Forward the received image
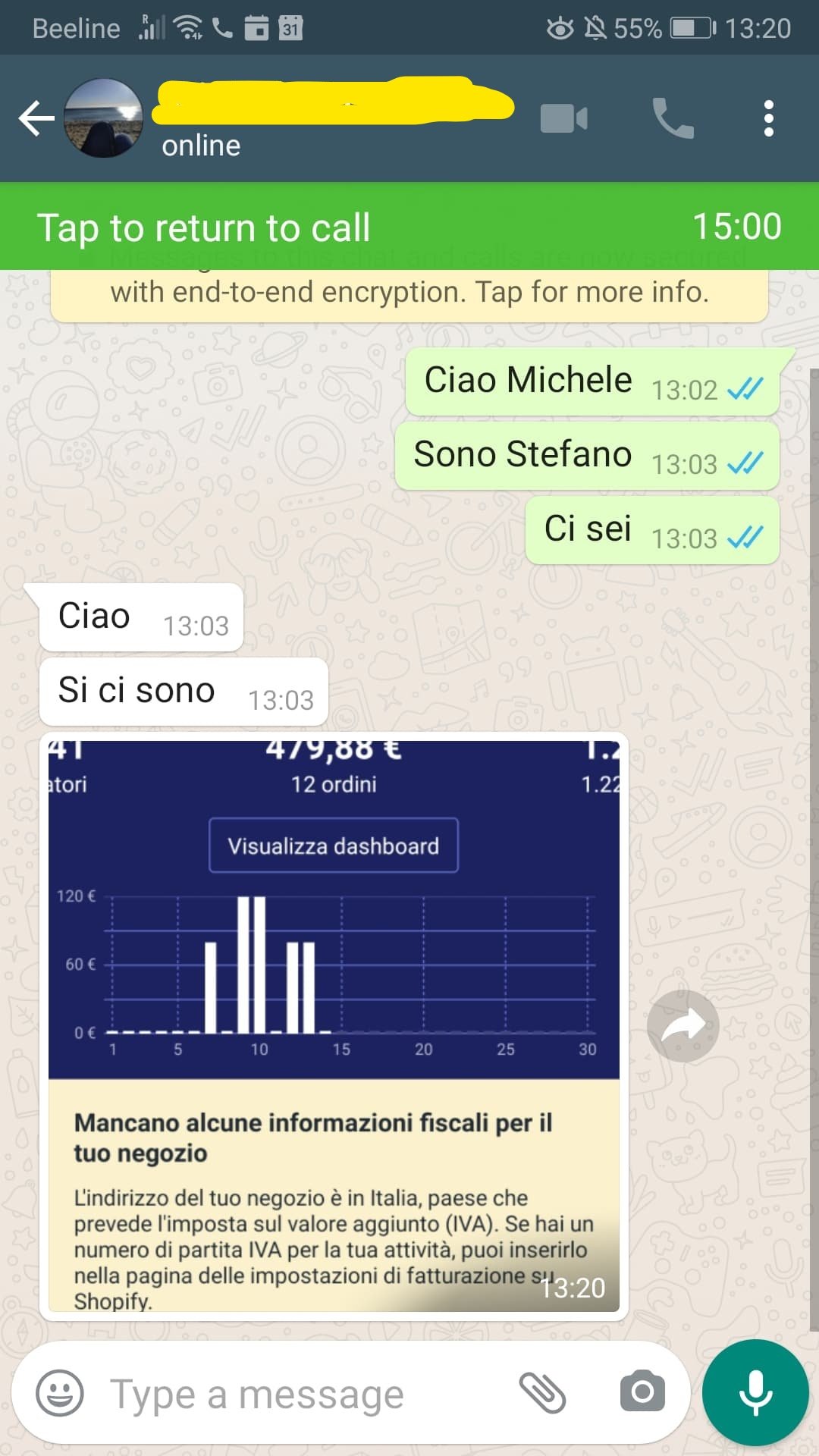The image size is (819, 1456). (x=682, y=1026)
